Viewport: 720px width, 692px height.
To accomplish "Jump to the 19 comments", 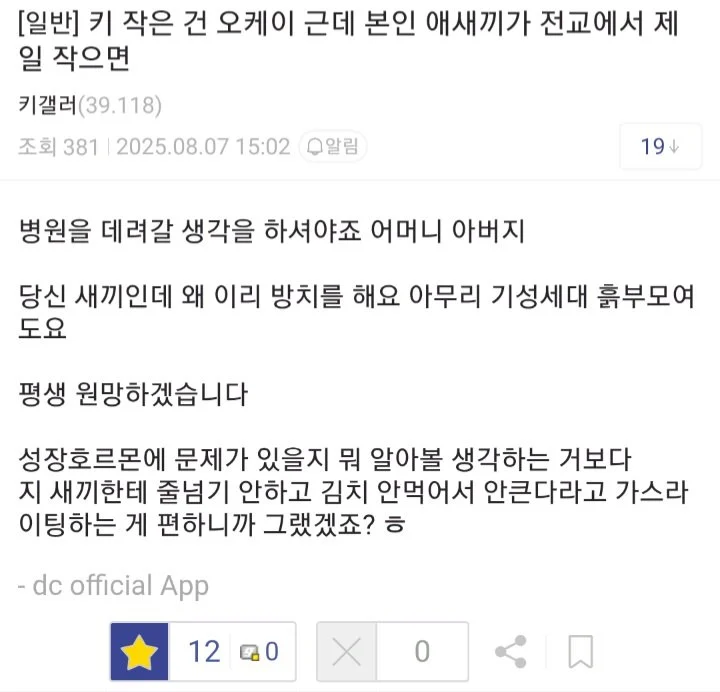I will (660, 147).
